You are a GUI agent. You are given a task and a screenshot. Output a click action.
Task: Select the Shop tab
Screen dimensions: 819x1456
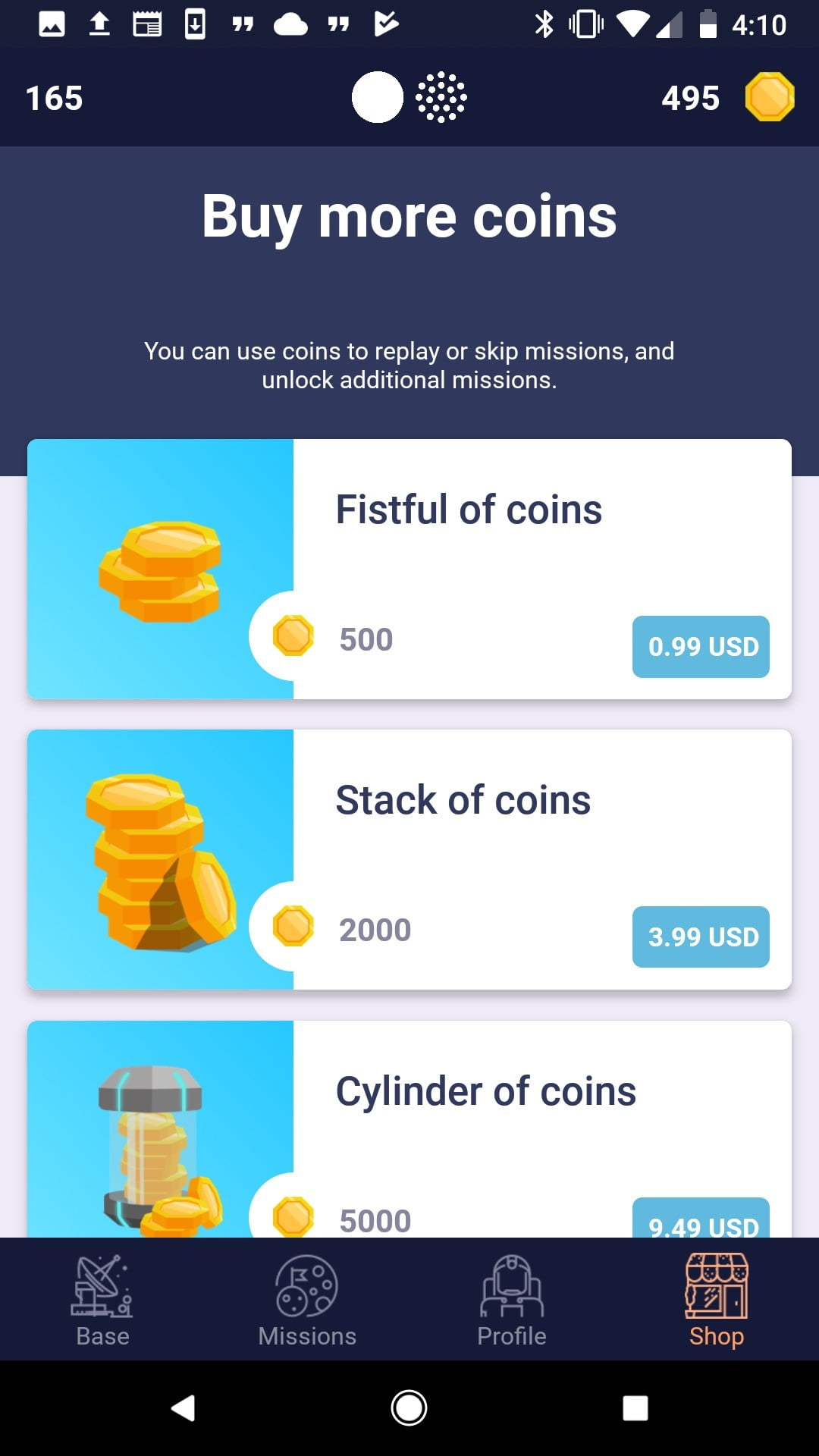click(x=717, y=1301)
